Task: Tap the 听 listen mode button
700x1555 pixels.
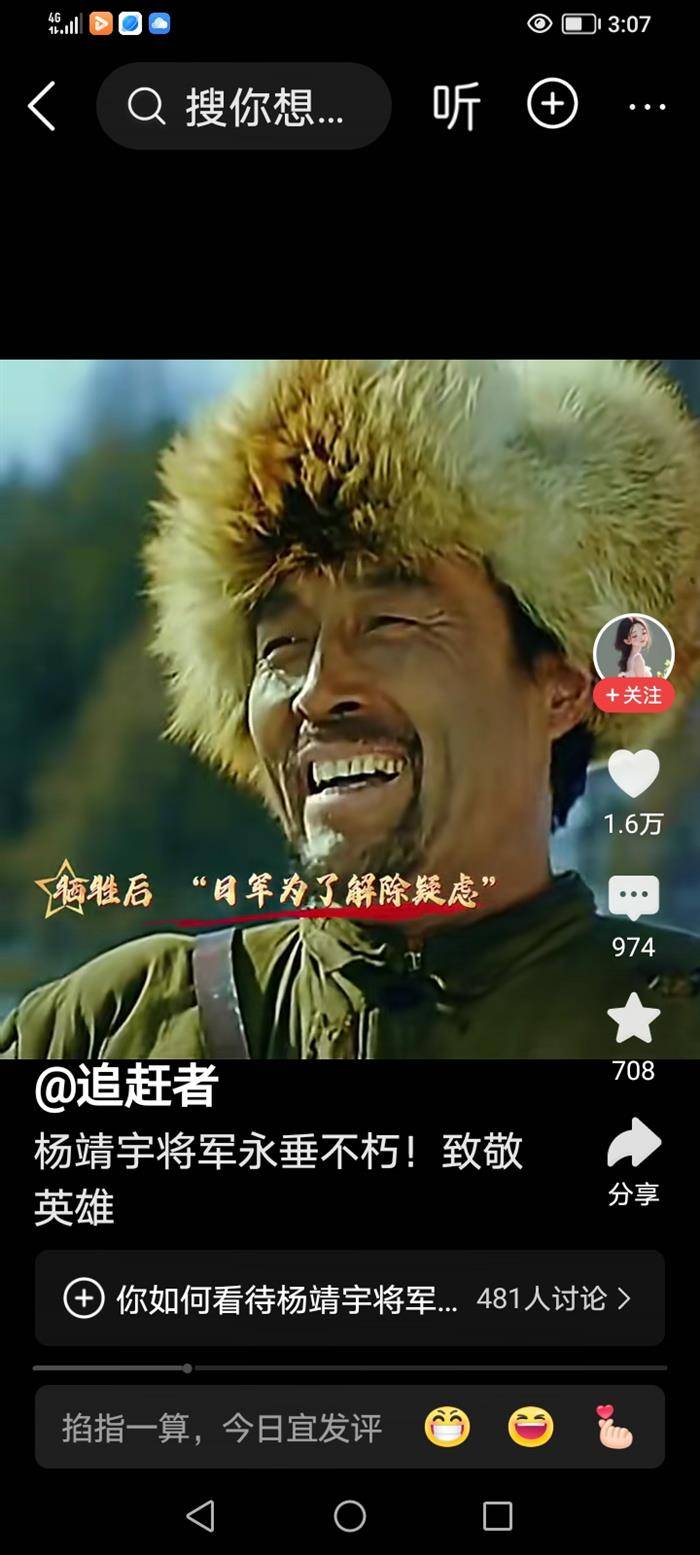Action: pyautogui.click(x=456, y=106)
